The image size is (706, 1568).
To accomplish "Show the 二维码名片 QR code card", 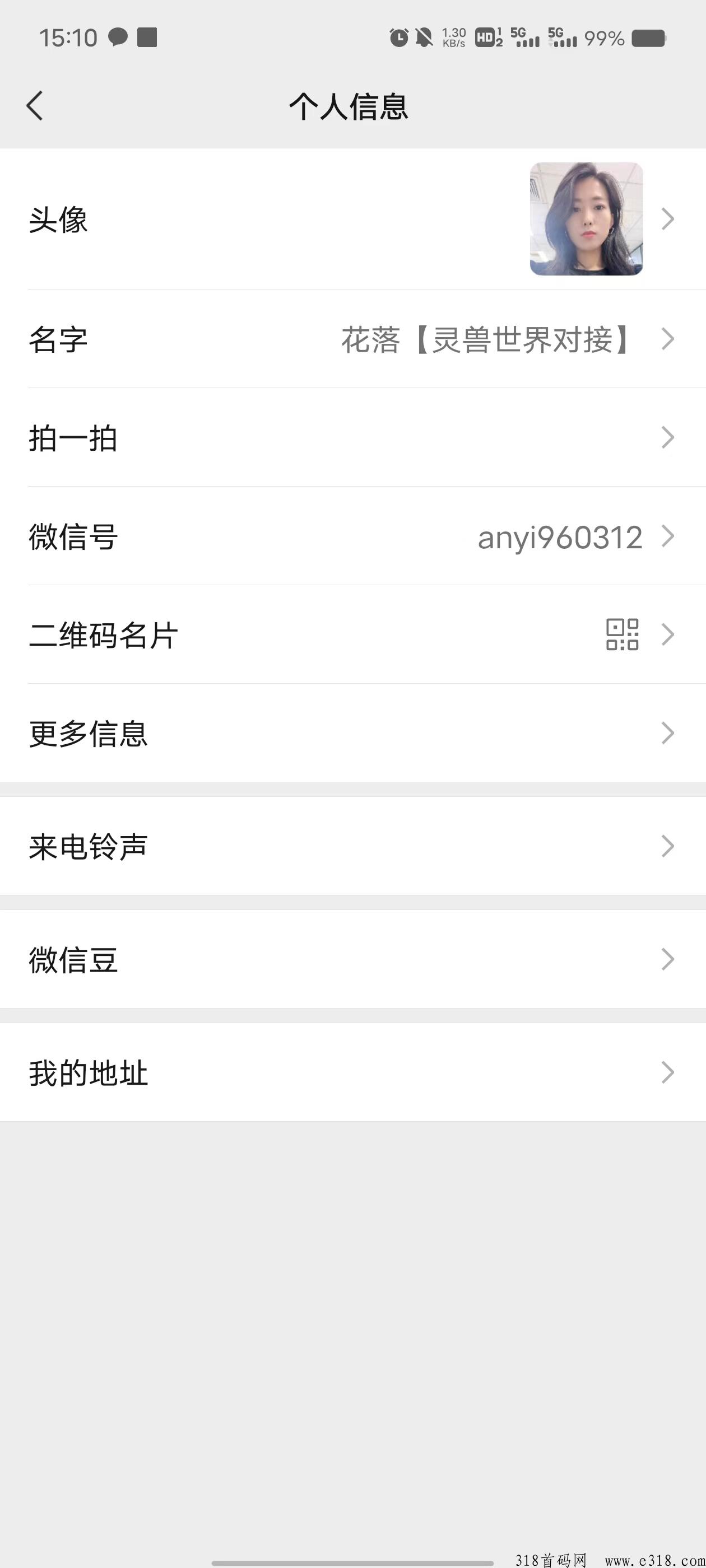I will [x=352, y=635].
